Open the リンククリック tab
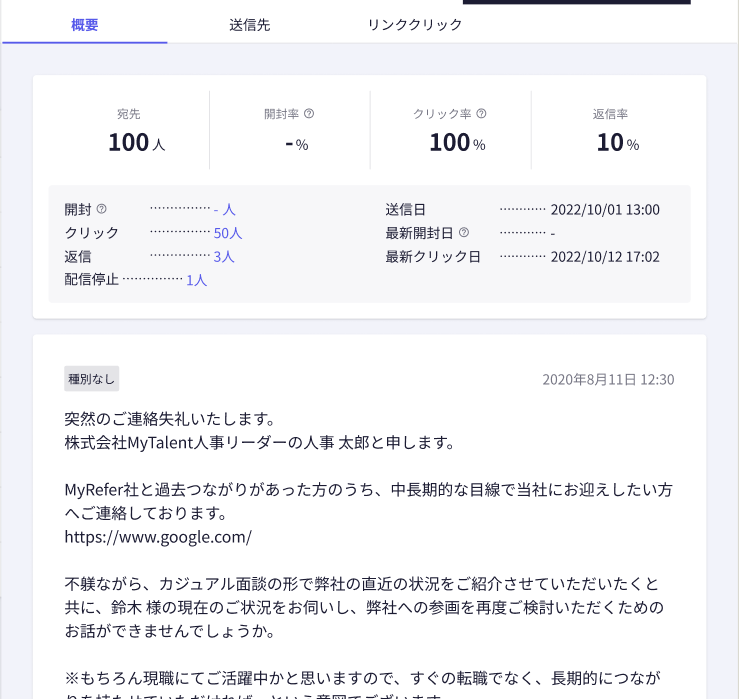 pos(414,25)
